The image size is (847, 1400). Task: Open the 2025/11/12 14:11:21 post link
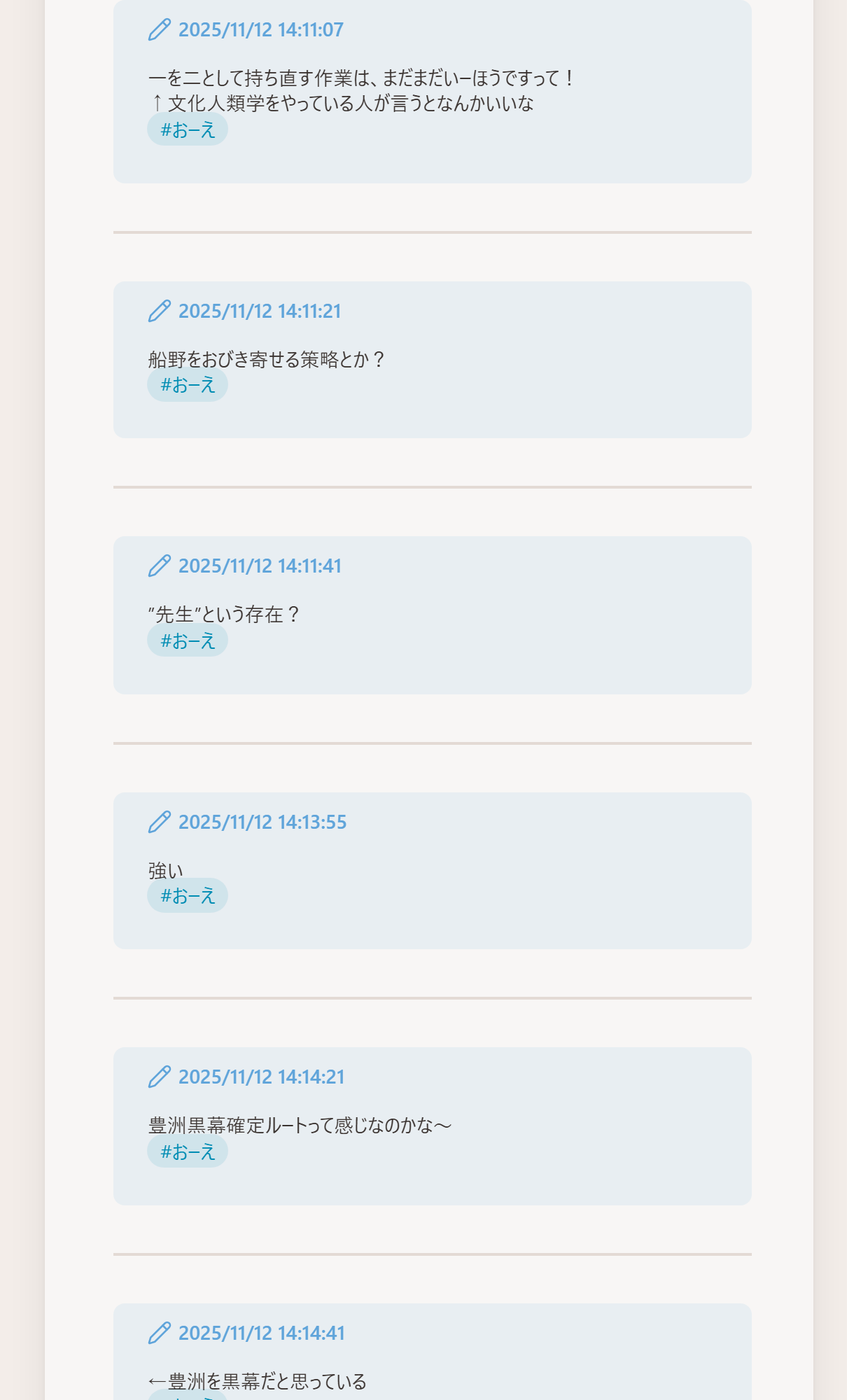coord(259,311)
